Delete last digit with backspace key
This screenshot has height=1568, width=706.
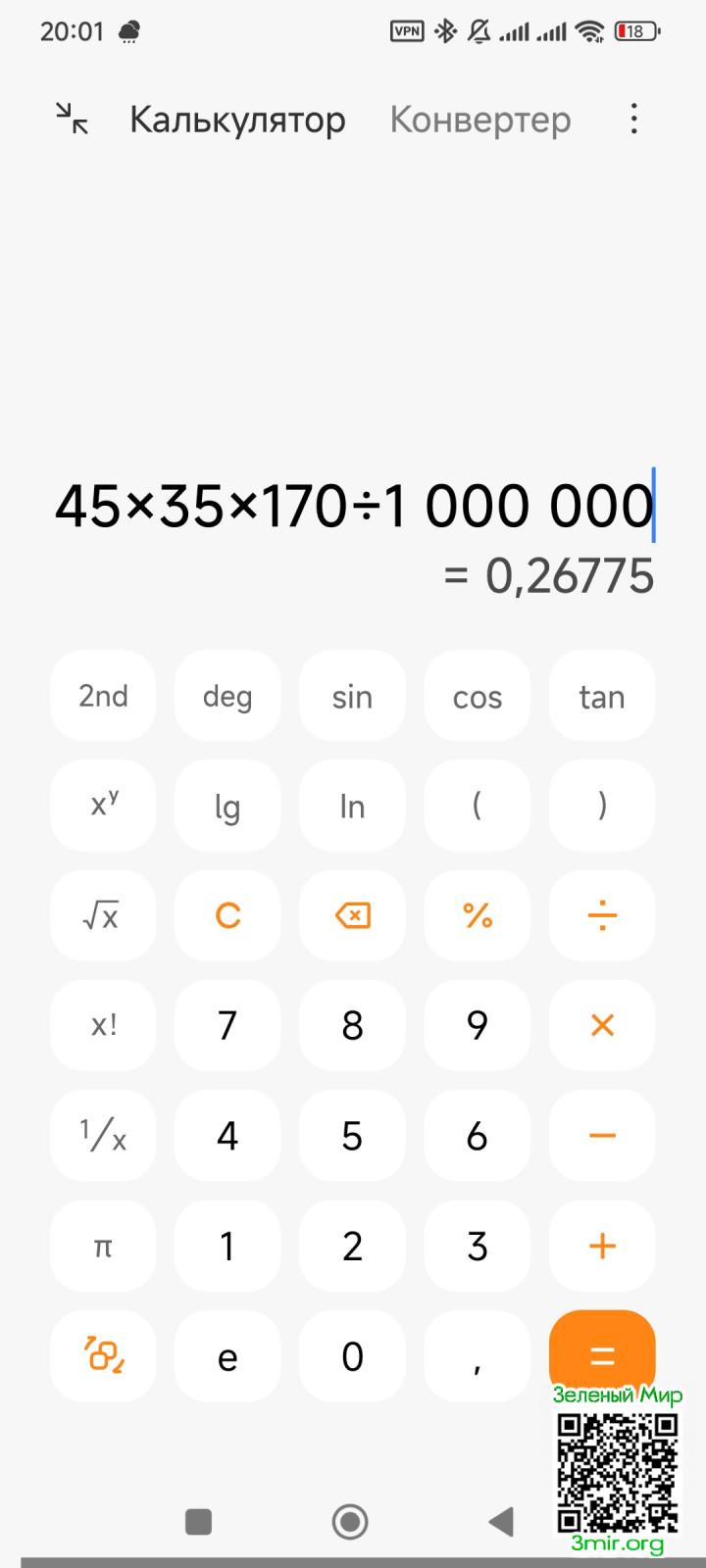(352, 915)
